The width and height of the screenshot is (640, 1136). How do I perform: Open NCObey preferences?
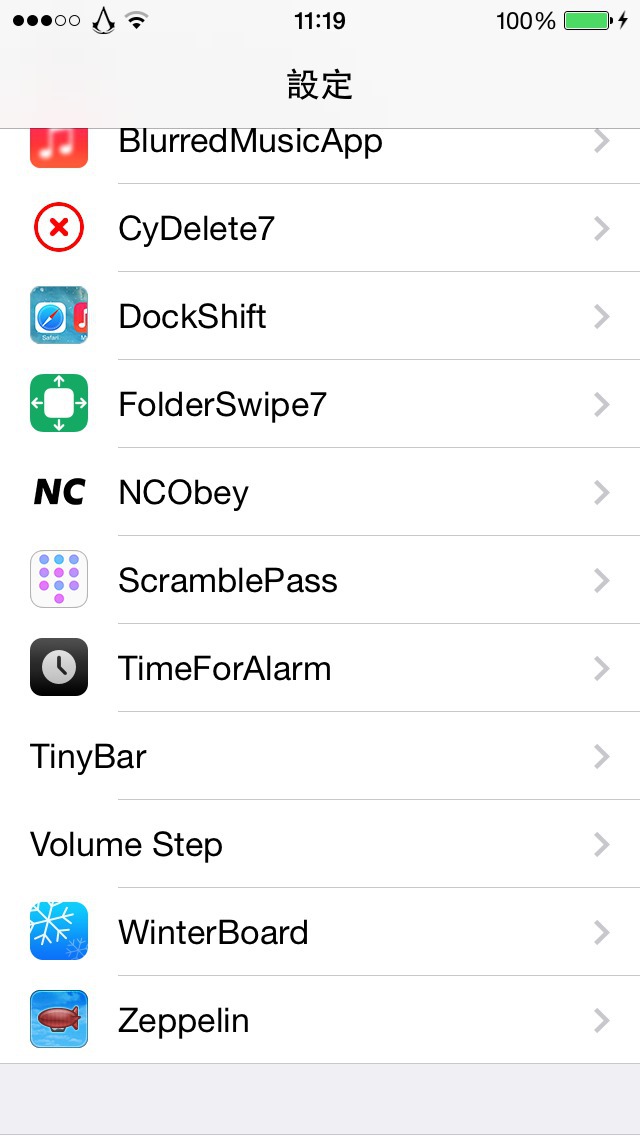pos(320,492)
